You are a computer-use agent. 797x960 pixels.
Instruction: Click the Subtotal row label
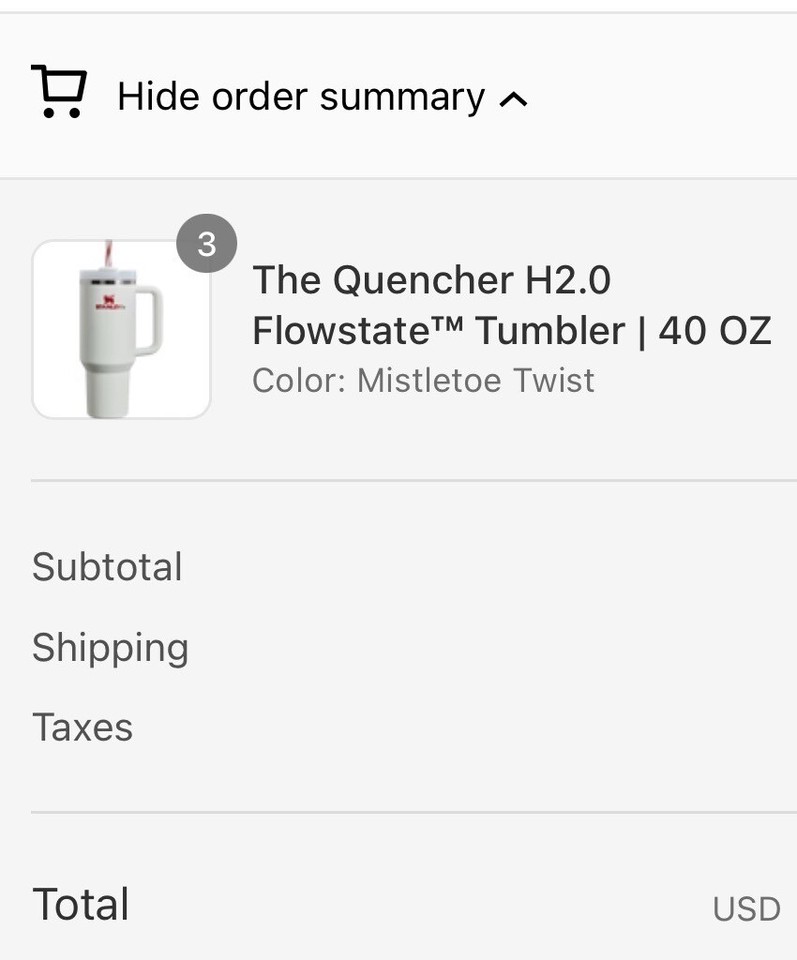click(107, 567)
